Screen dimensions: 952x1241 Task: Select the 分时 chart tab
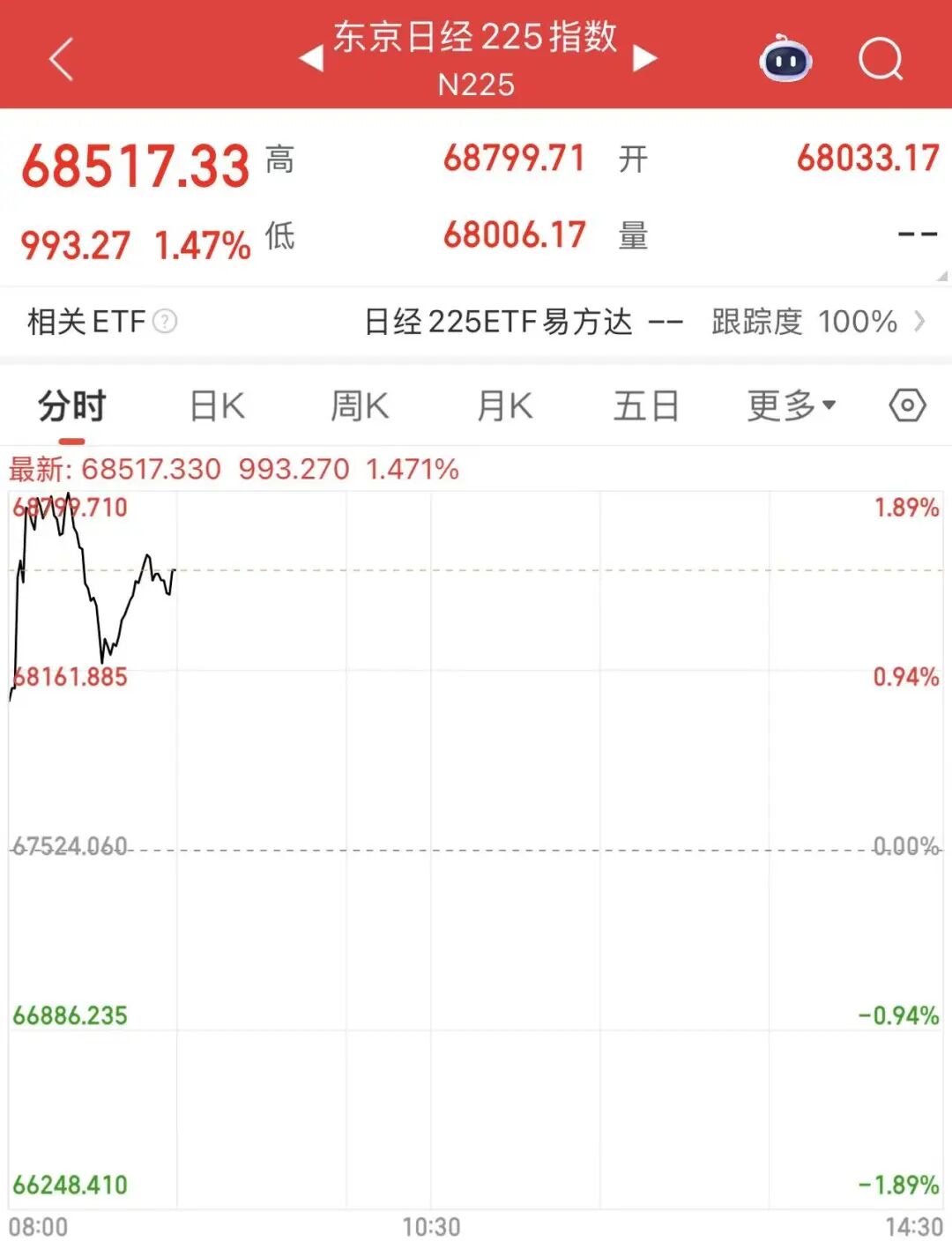(x=71, y=406)
